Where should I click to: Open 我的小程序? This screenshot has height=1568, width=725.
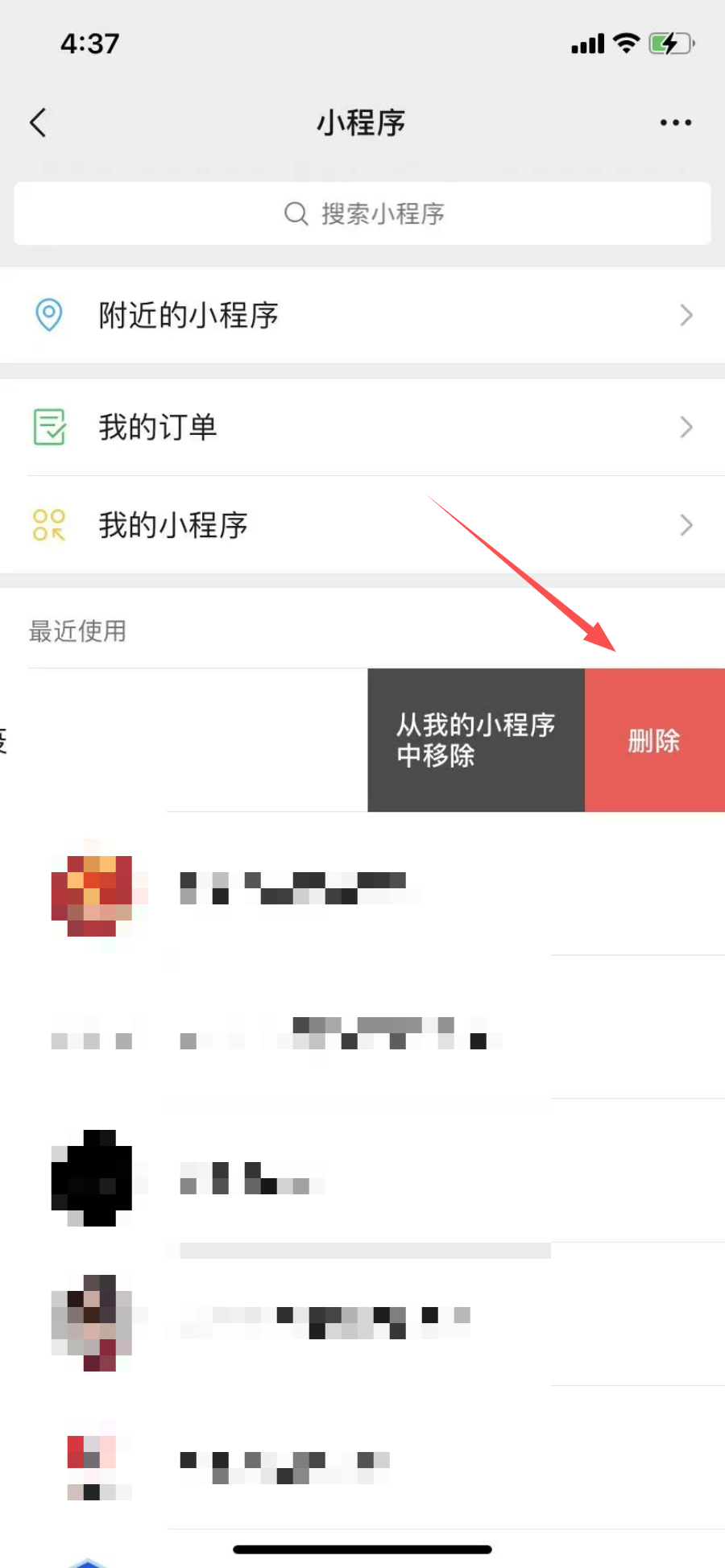362,525
